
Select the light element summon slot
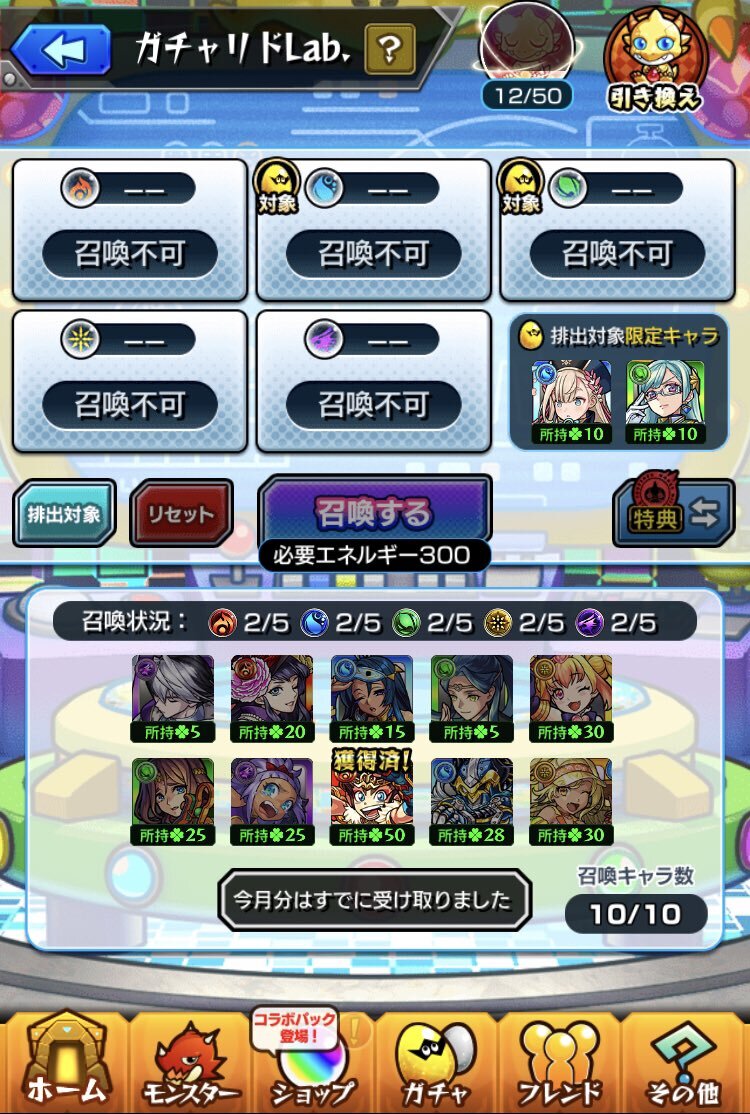click(129, 382)
